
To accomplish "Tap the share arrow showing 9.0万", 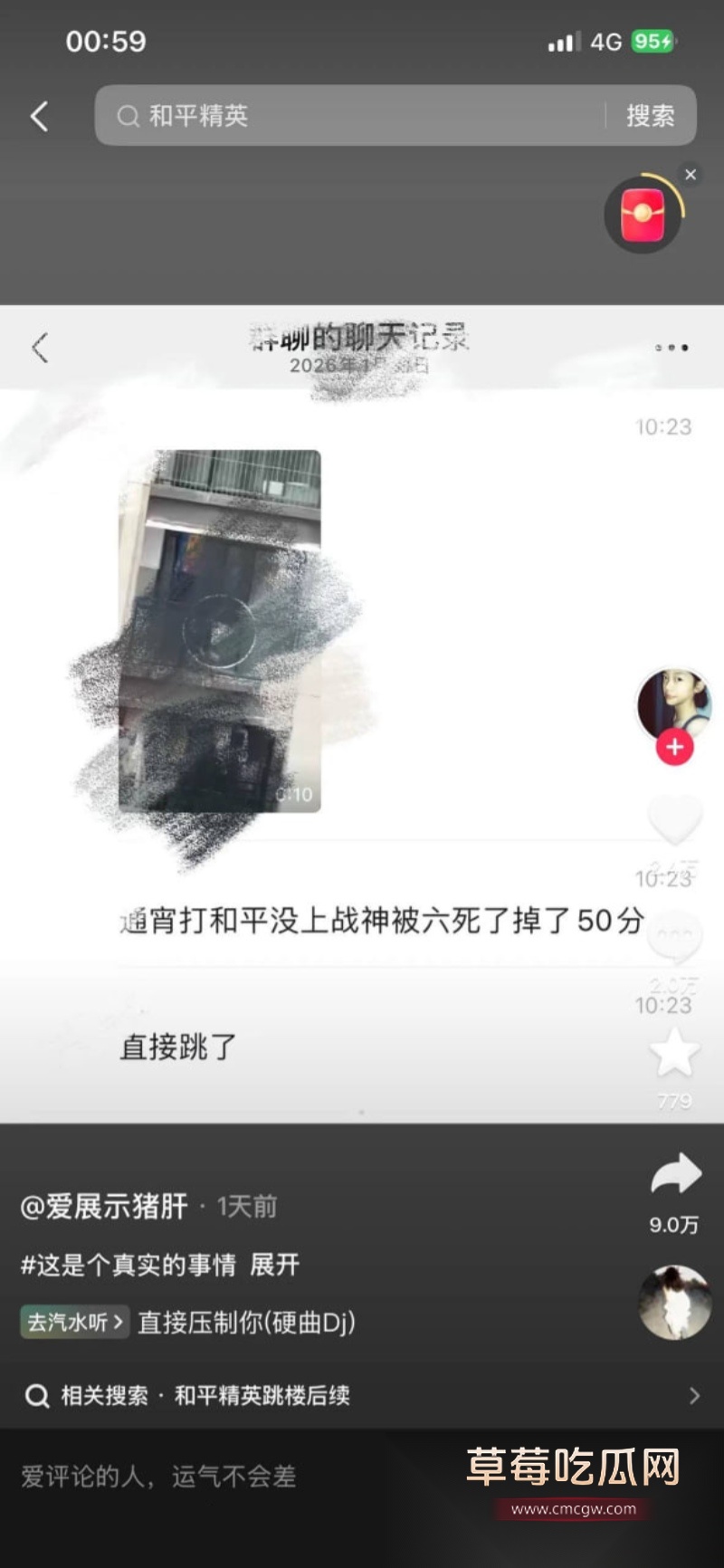I will (673, 1172).
